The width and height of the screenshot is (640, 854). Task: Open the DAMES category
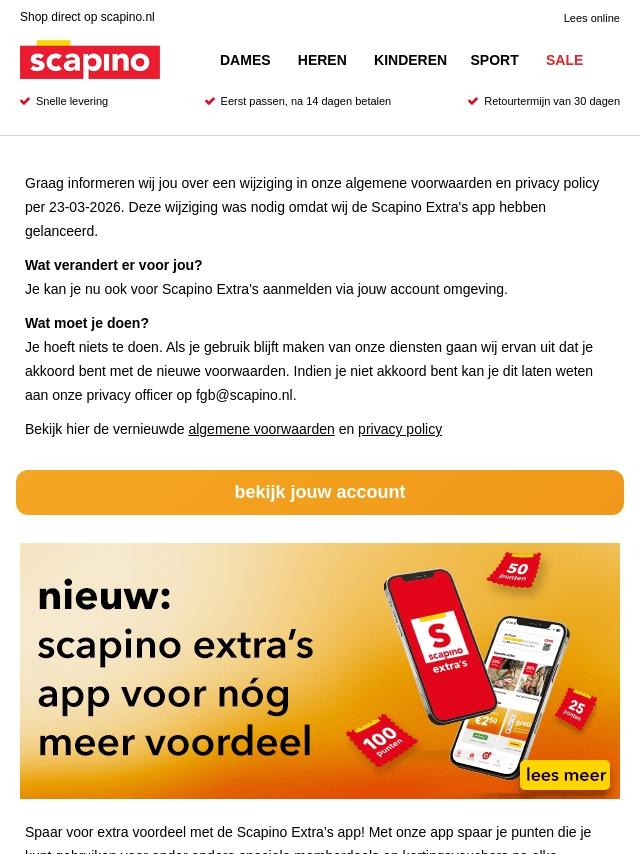245,60
